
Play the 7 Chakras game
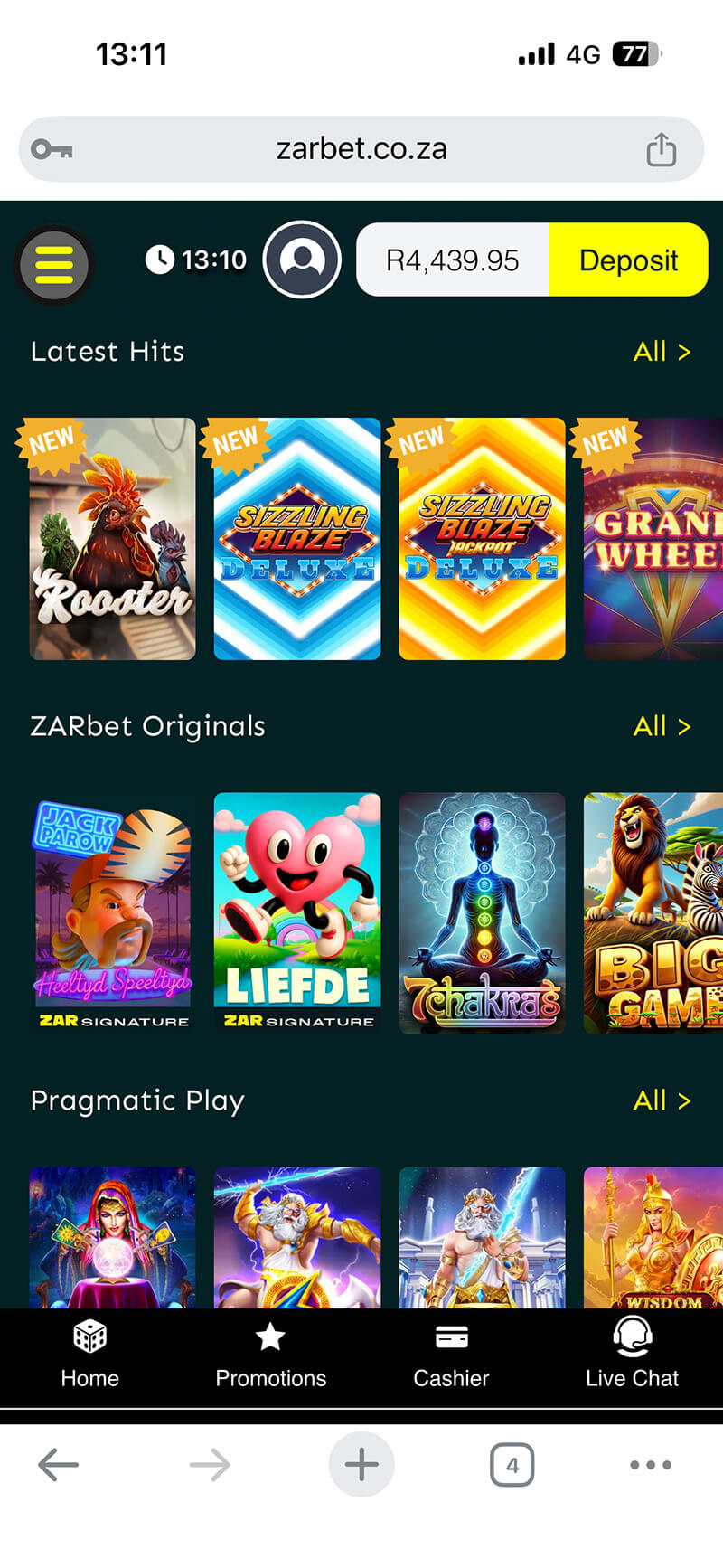click(x=482, y=913)
